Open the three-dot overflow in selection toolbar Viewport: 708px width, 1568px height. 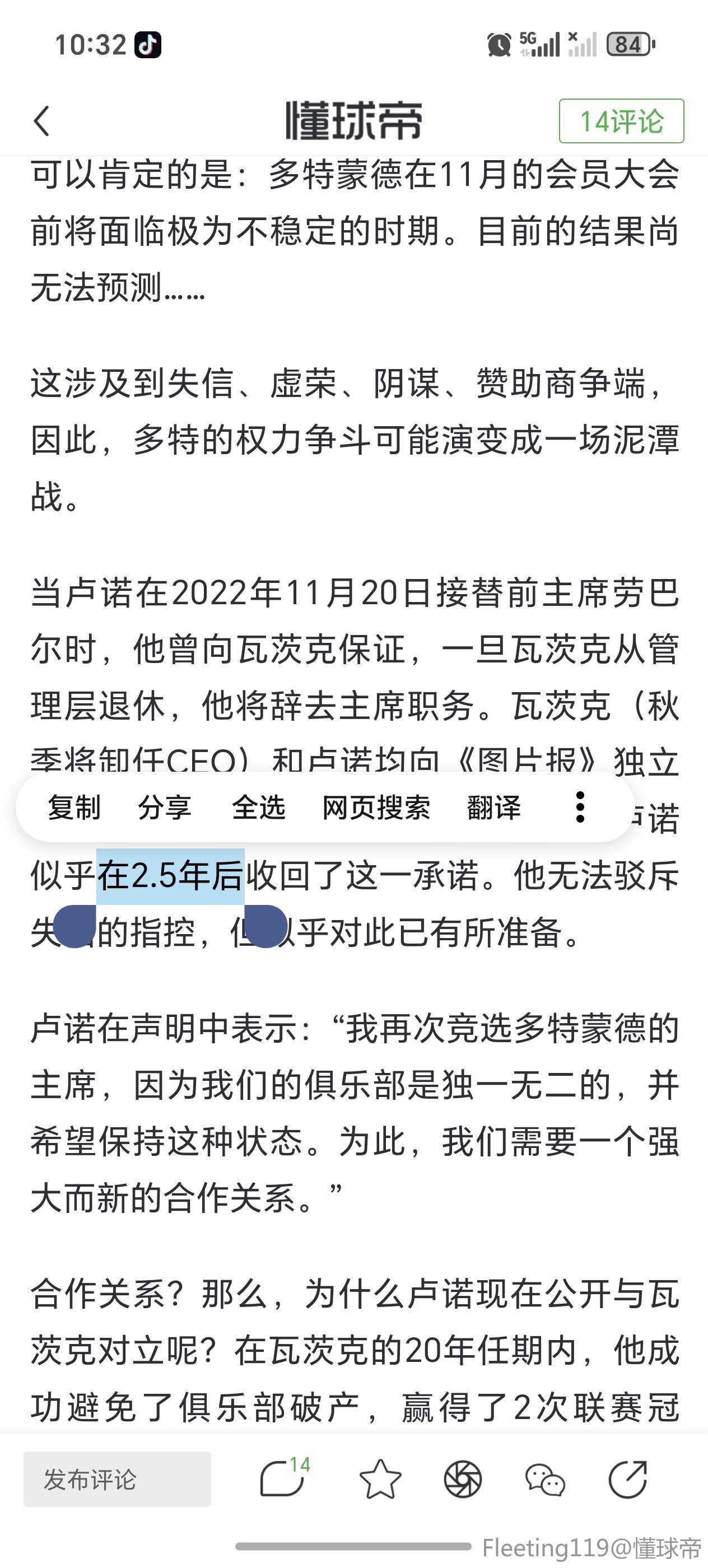[x=580, y=807]
